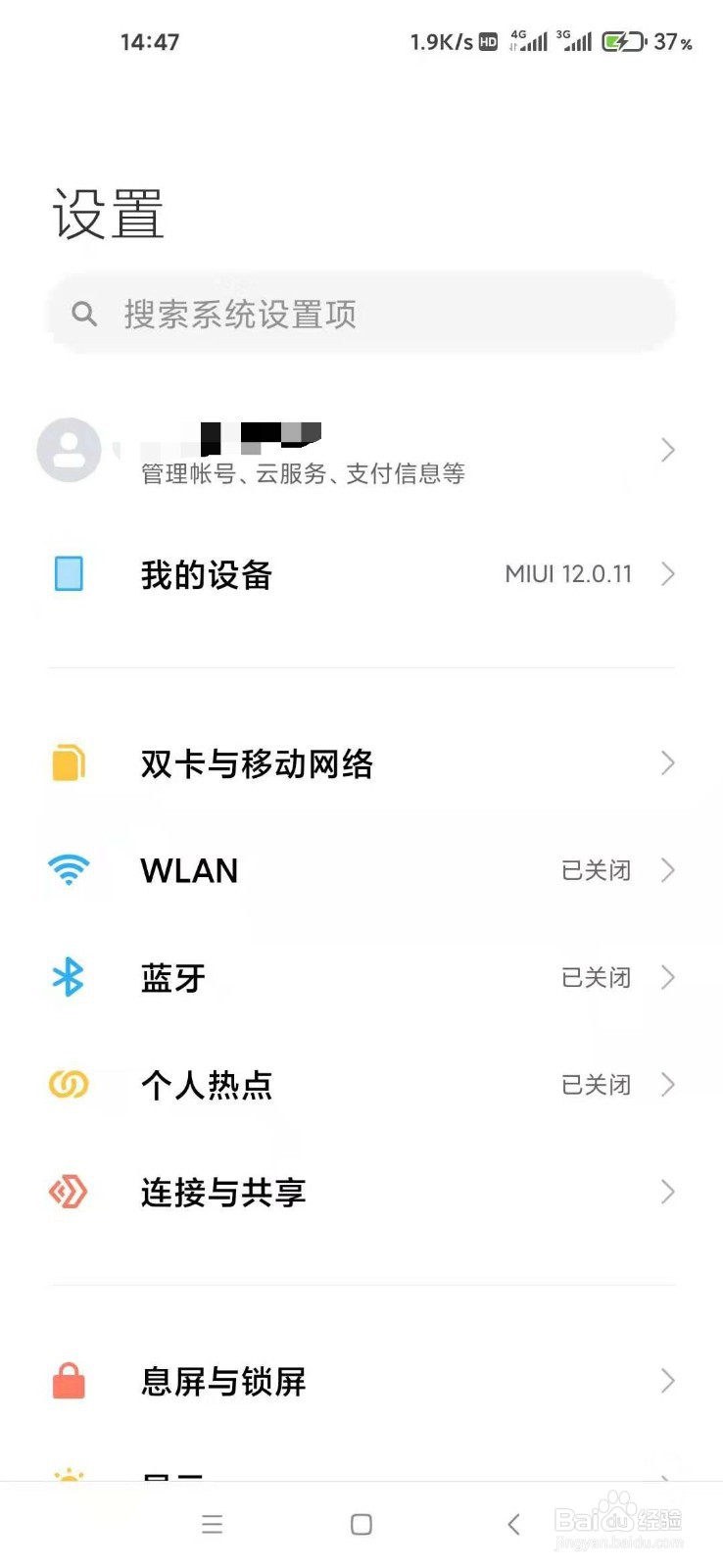Open 连接与共享 via its red share icon

click(68, 1193)
